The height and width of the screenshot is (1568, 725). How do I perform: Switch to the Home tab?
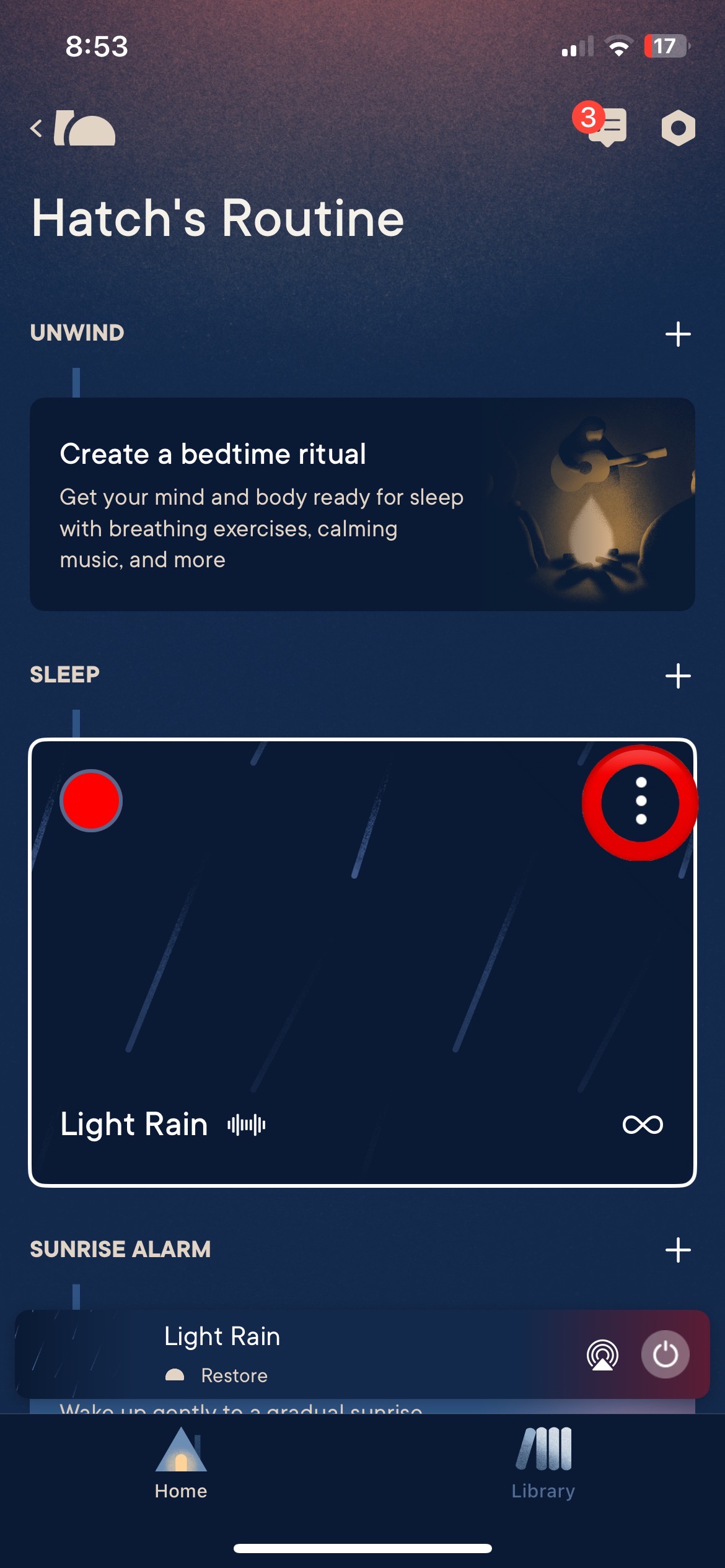[x=181, y=1464]
